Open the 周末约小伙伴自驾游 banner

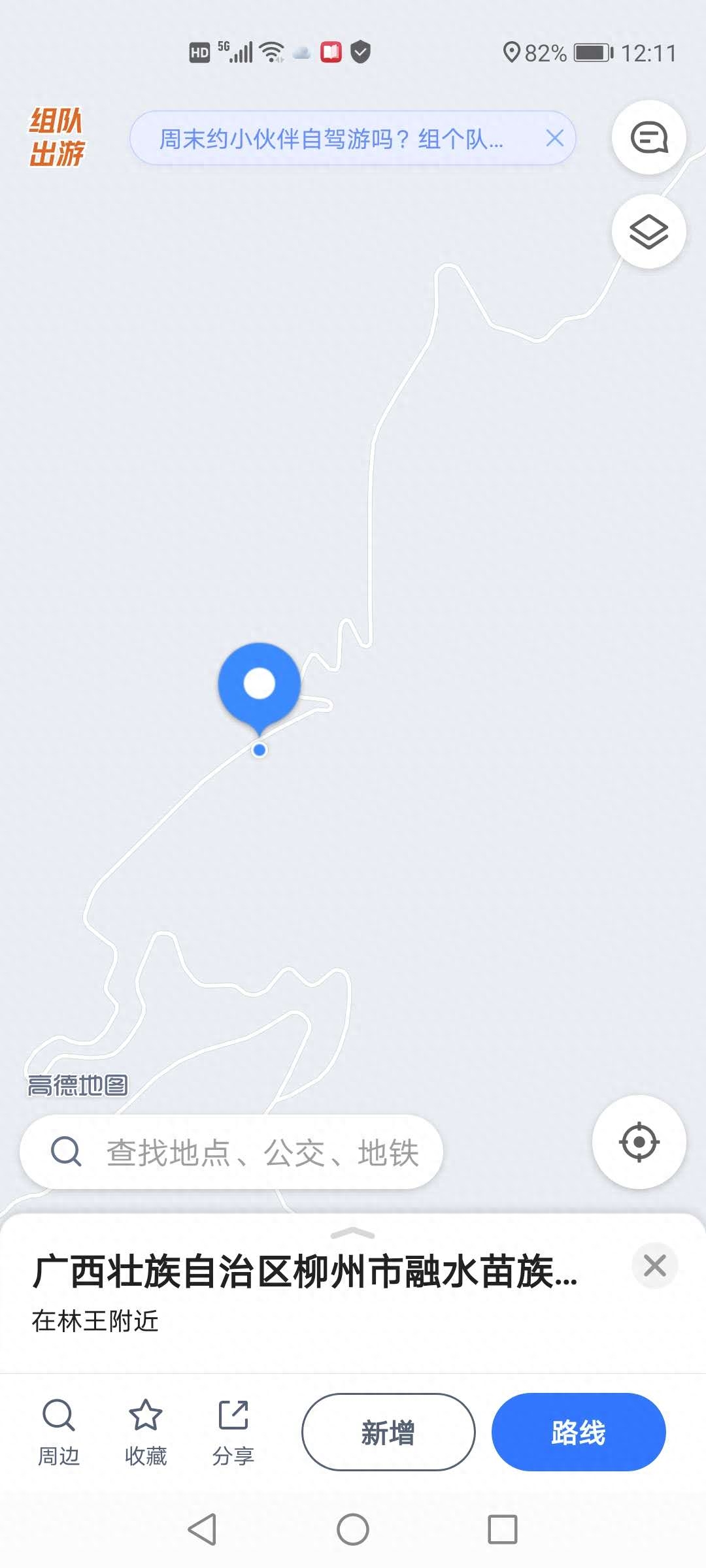[331, 139]
